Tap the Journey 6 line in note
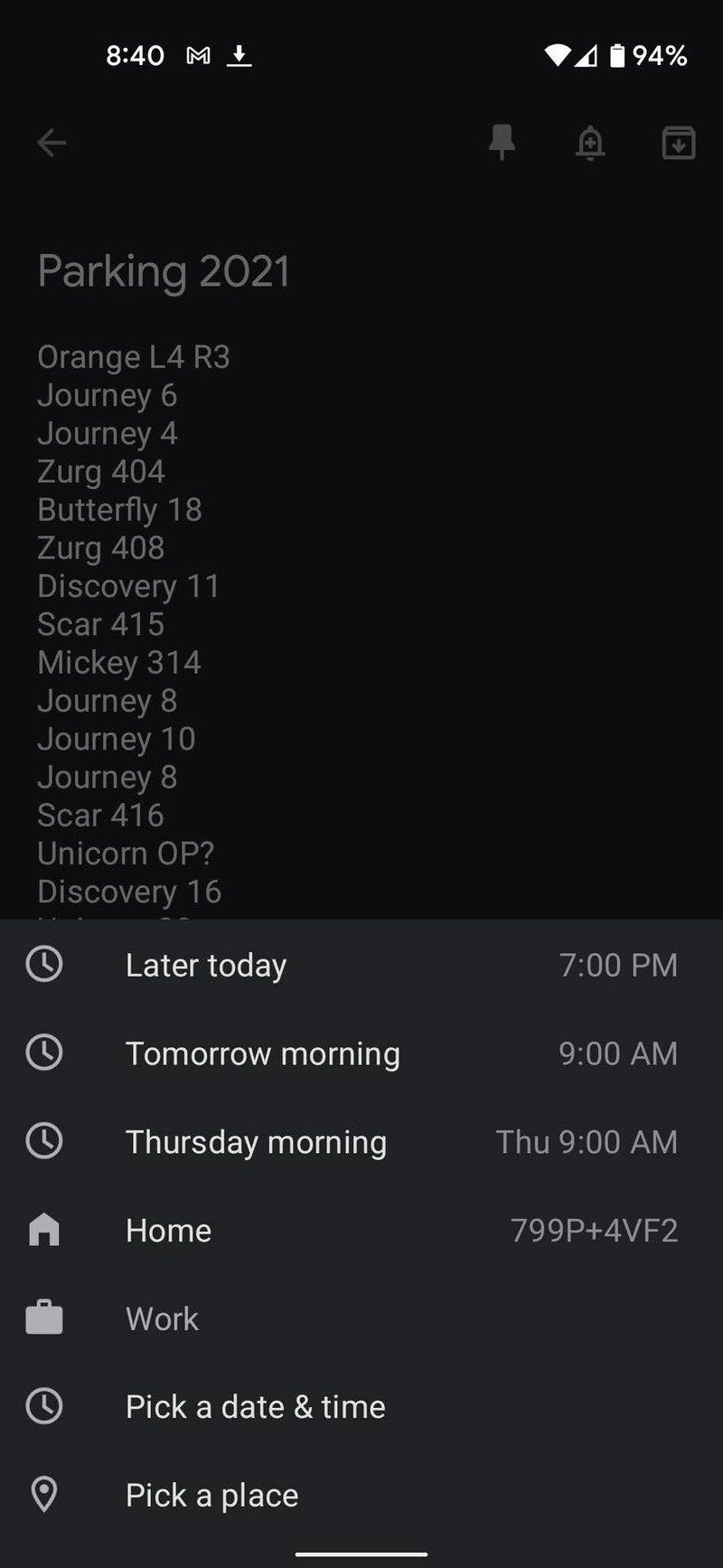723x1568 pixels. [107, 395]
